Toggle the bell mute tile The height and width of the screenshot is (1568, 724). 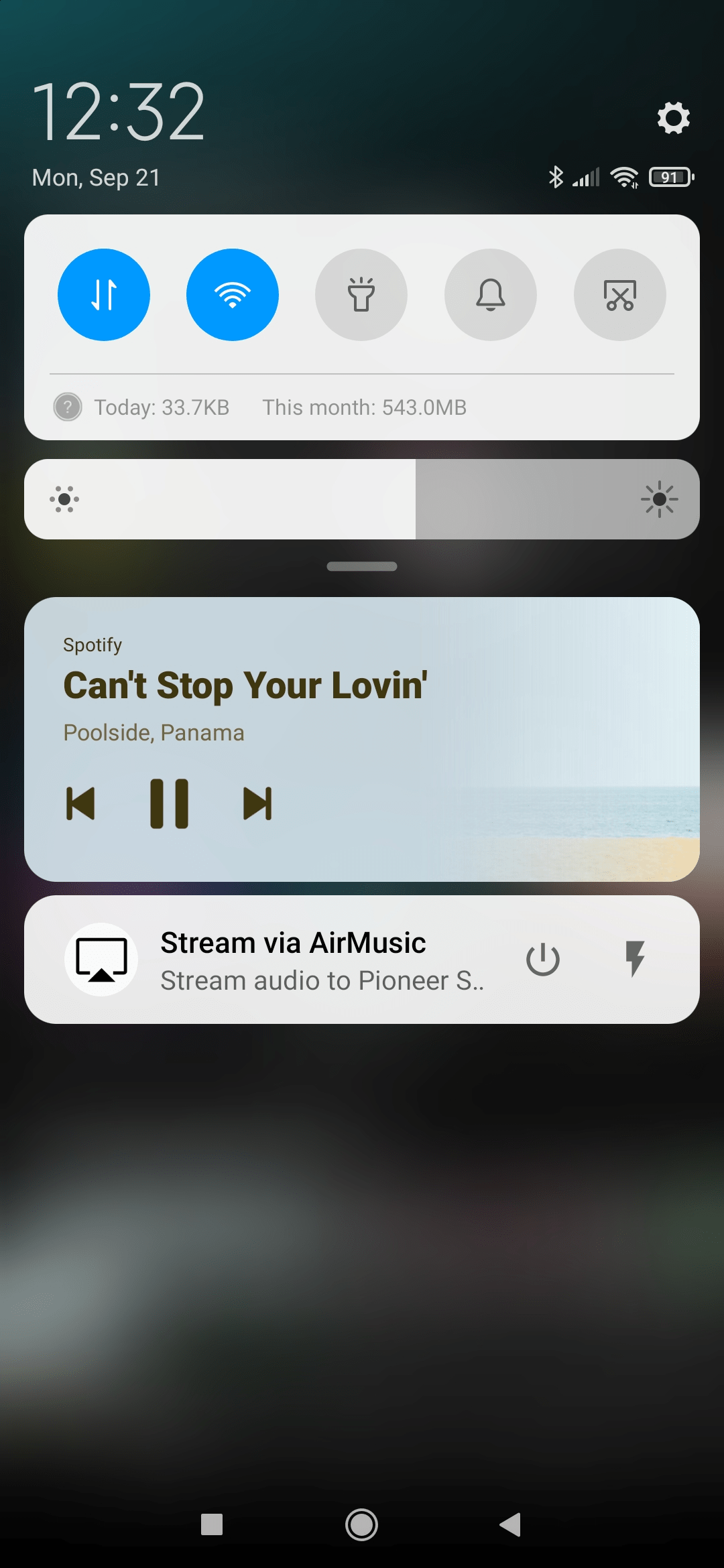491,295
